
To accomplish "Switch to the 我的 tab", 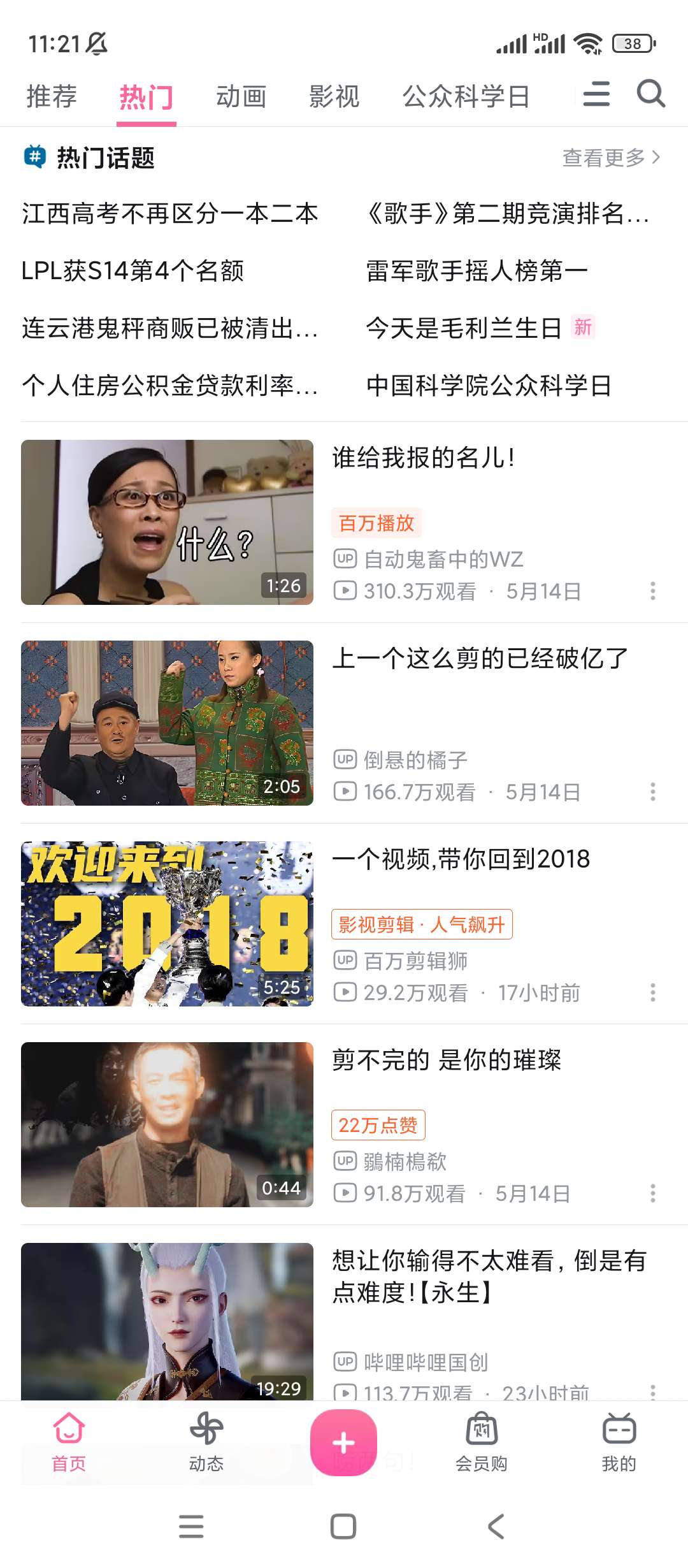I will (619, 1442).
